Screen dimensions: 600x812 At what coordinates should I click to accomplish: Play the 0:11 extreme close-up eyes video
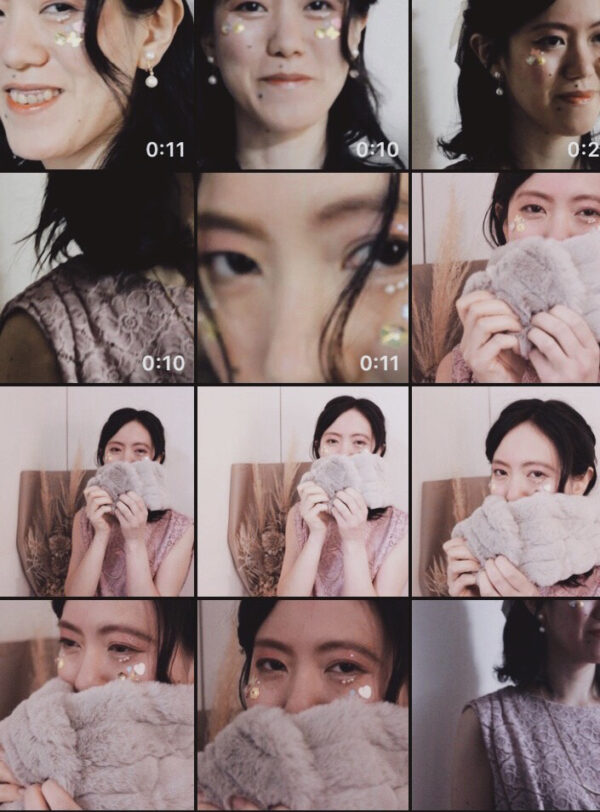coord(302,278)
